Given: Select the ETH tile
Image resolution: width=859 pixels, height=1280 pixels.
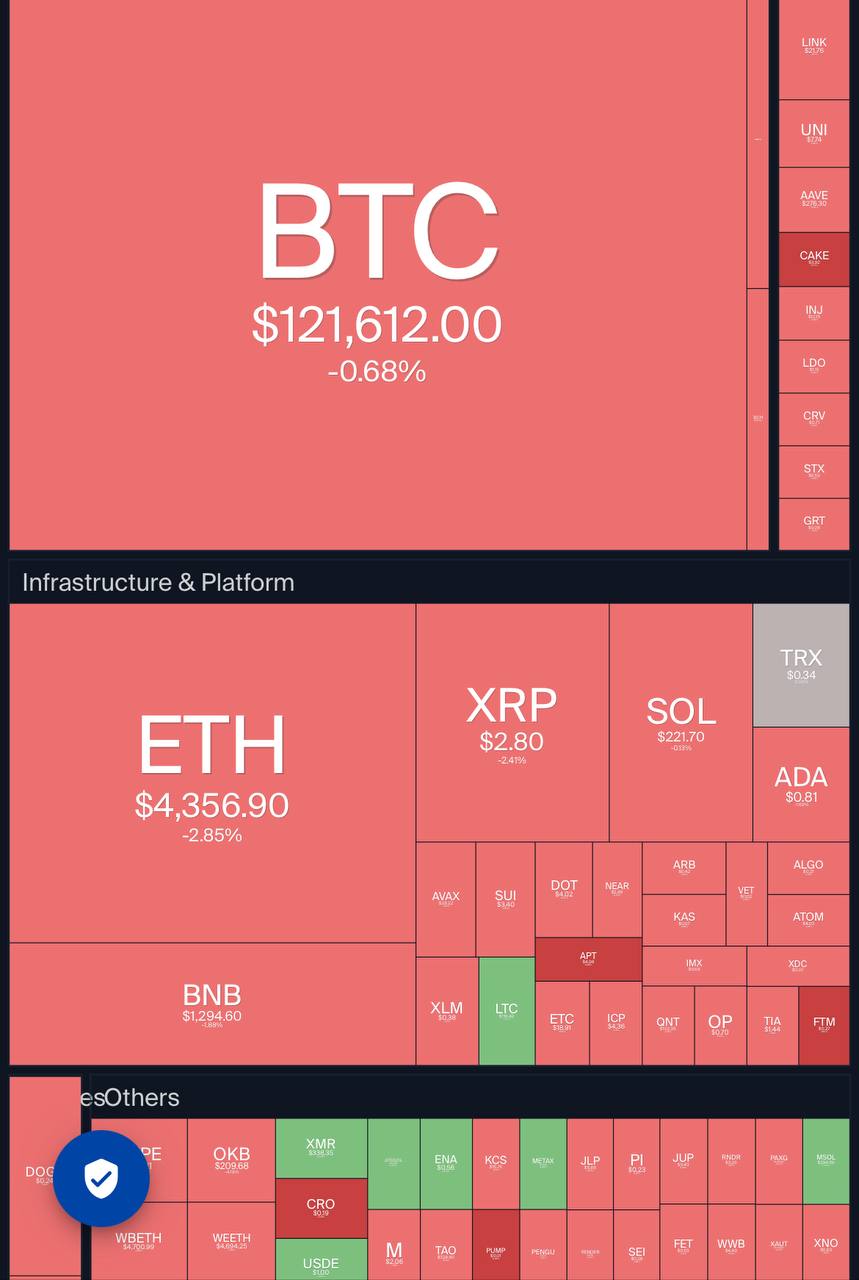Looking at the screenshot, I should [x=212, y=772].
